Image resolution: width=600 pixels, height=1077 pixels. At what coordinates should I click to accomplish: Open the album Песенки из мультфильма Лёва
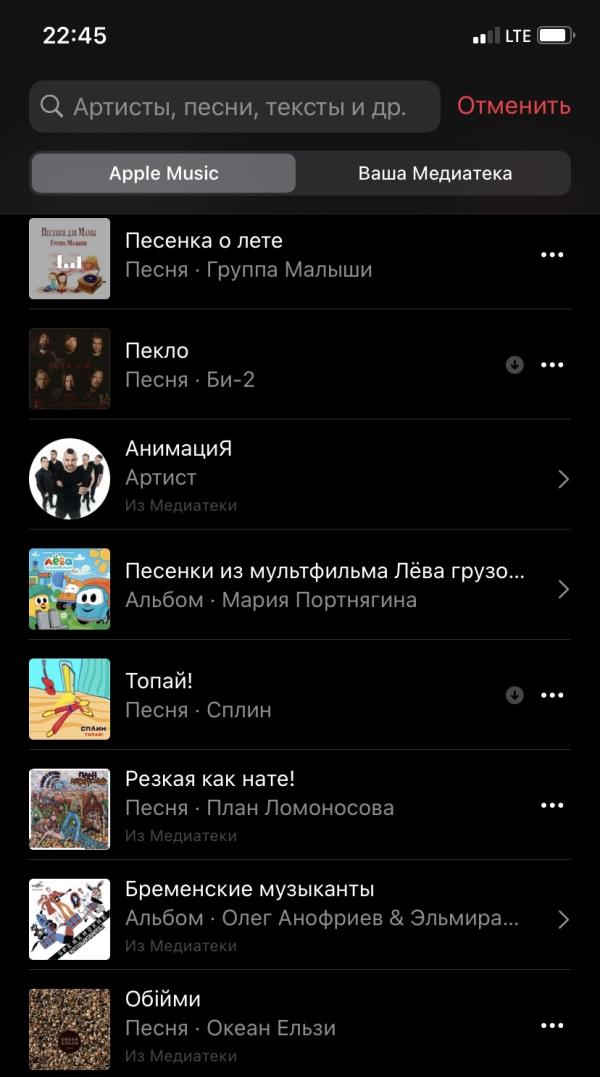[300, 588]
